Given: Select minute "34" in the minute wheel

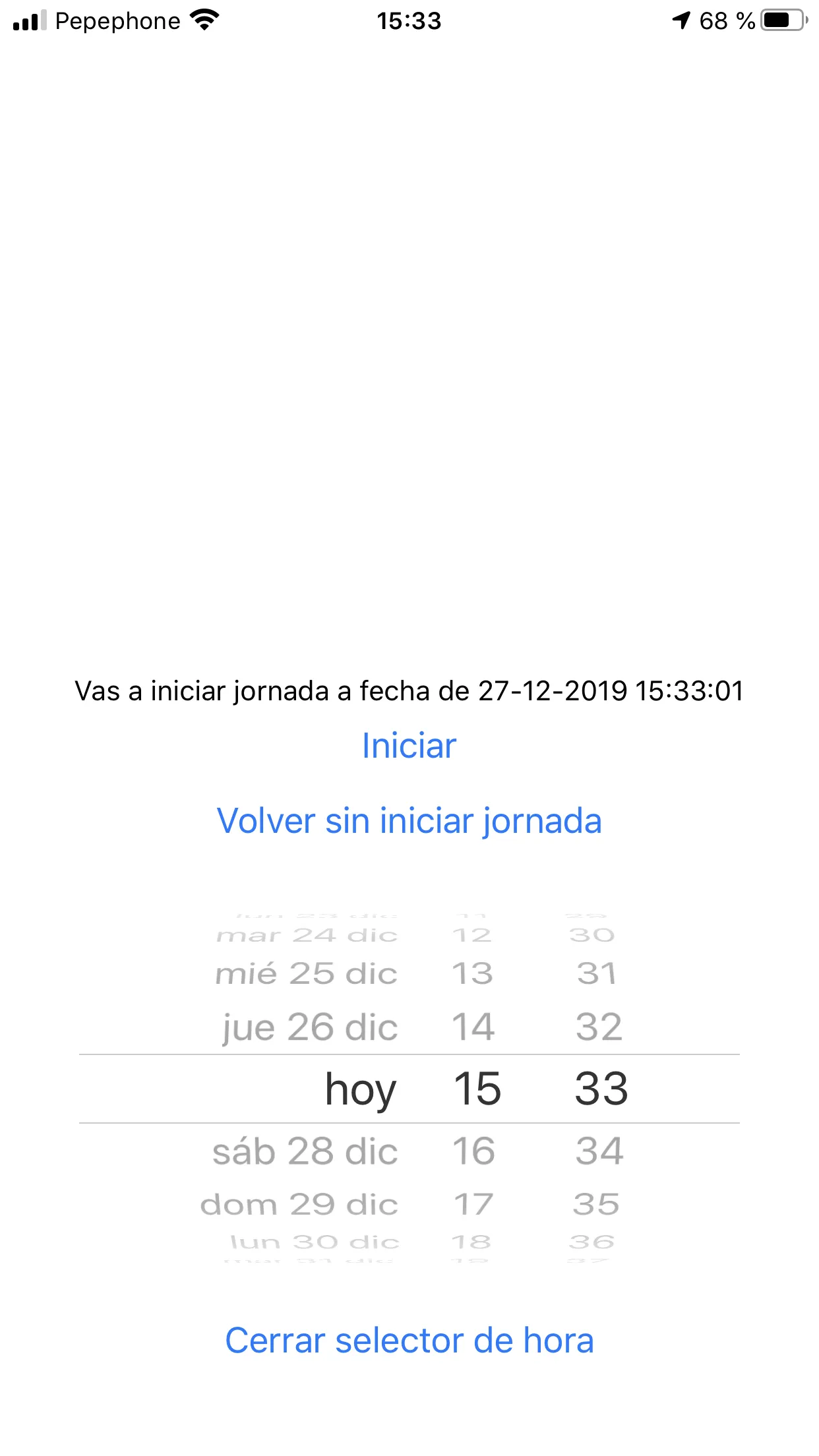Looking at the screenshot, I should 595,1151.
